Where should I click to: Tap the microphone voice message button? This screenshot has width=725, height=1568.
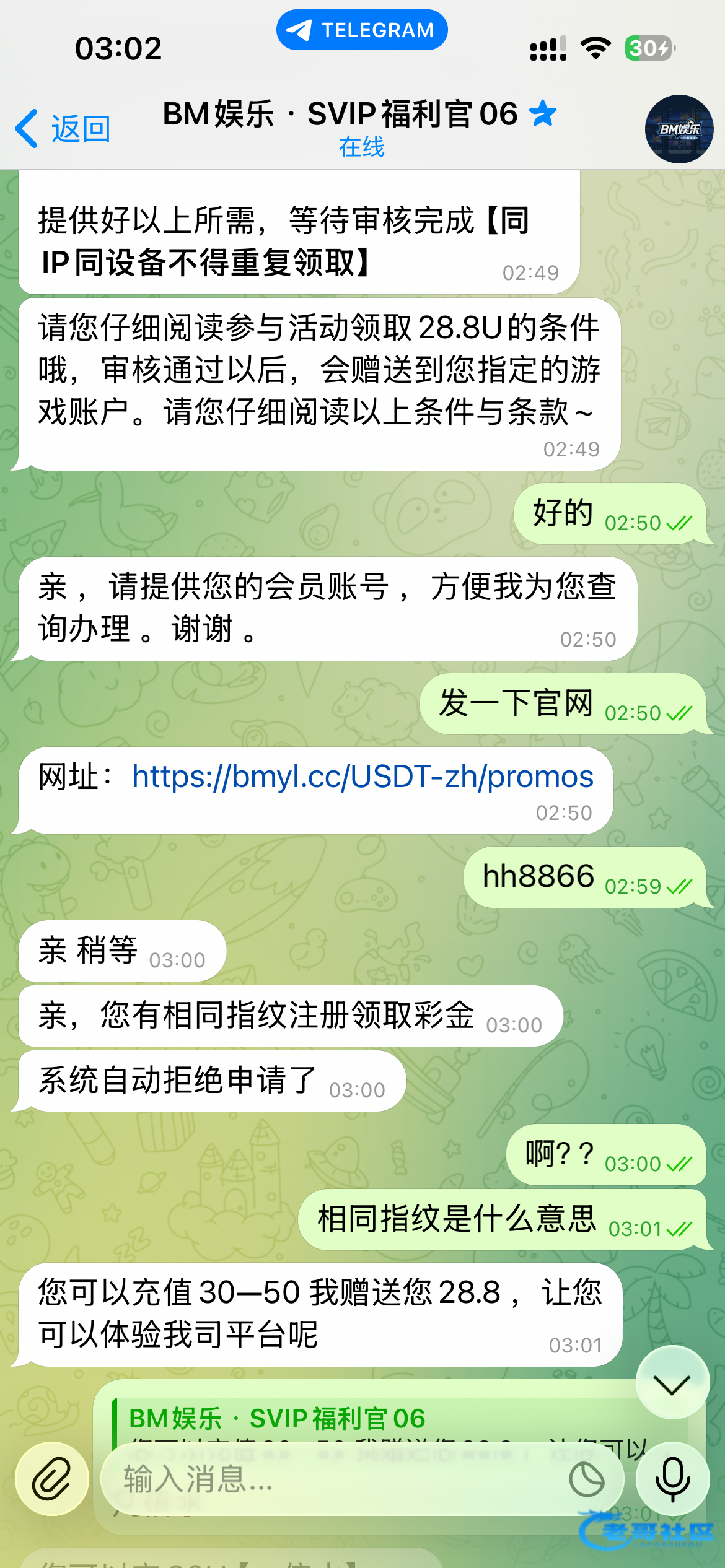tap(672, 1479)
